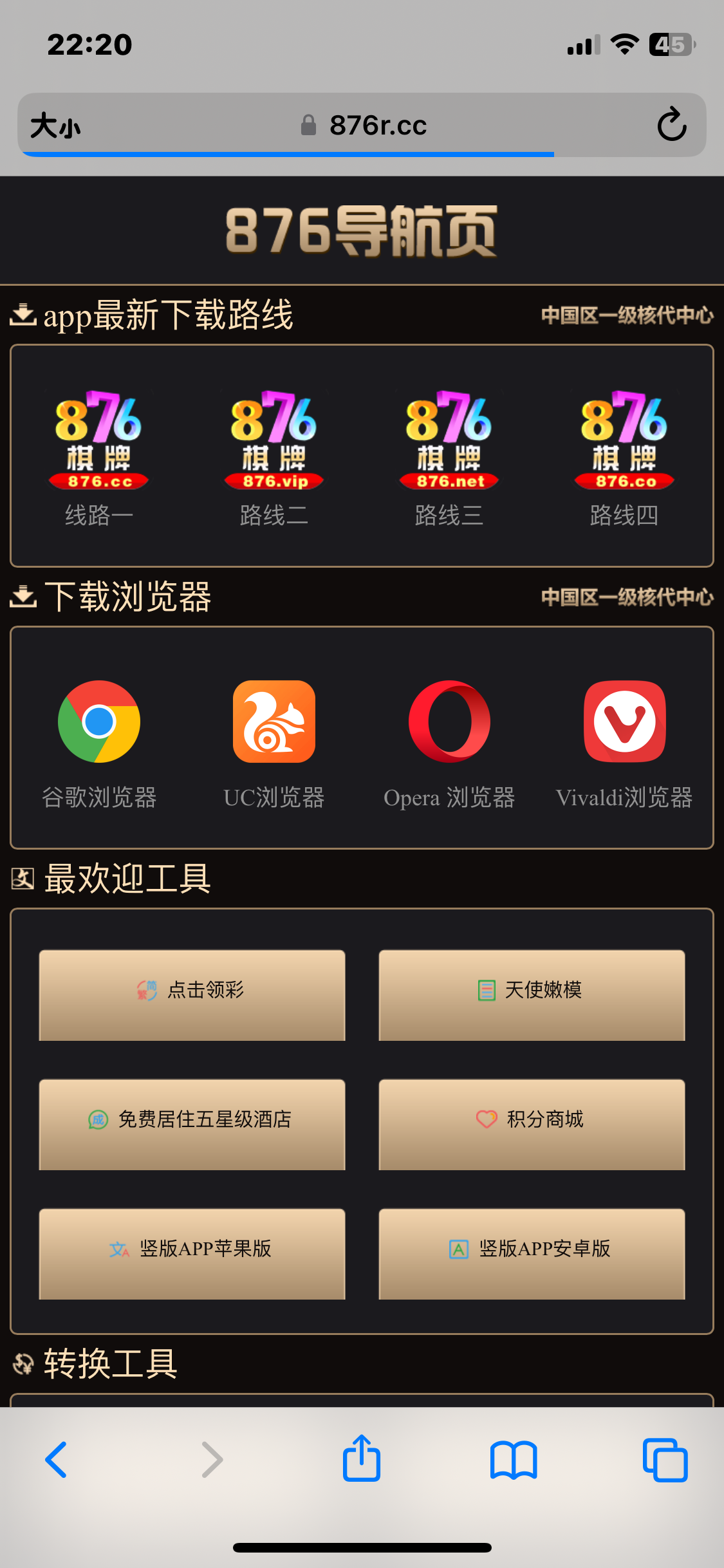Download Vivaldi浏览器
Image resolution: width=724 pixels, height=1568 pixels.
tap(624, 740)
